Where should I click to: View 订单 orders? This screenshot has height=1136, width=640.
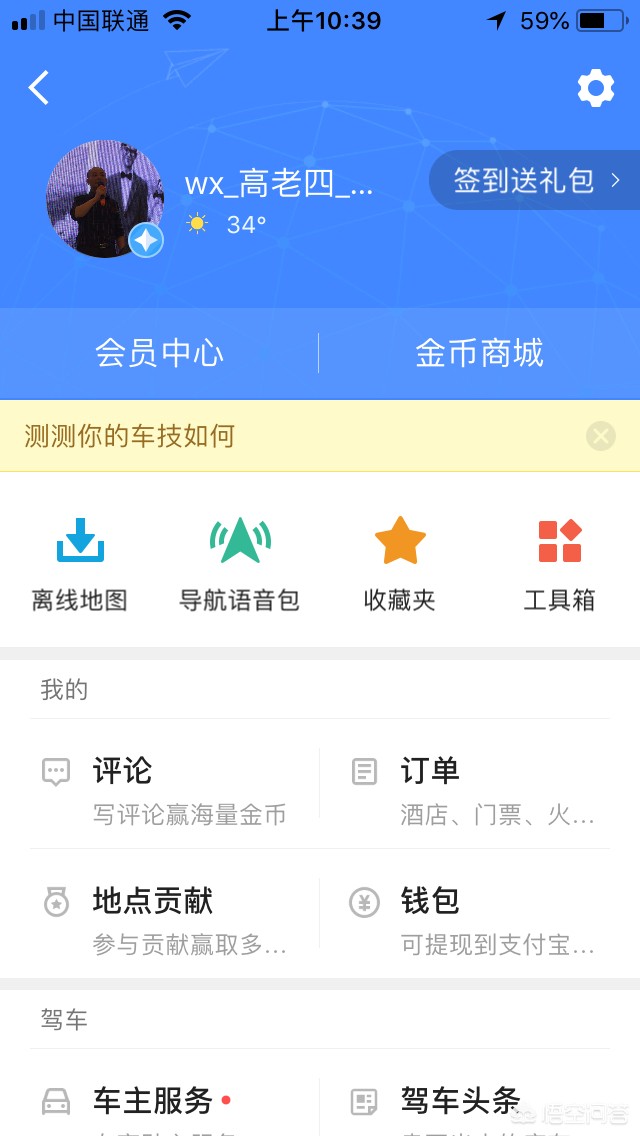point(474,784)
